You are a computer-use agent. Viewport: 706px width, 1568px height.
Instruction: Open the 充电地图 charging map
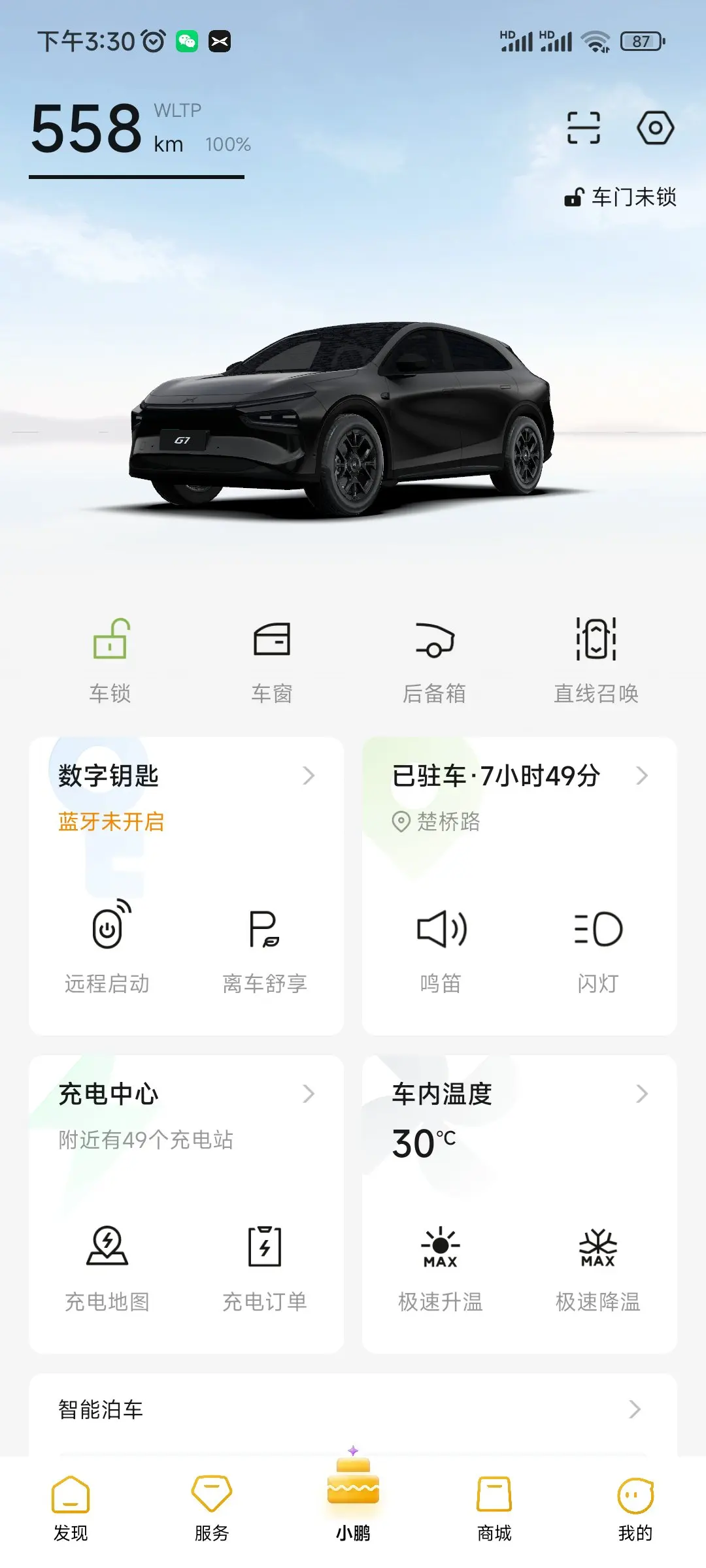pos(108,1264)
